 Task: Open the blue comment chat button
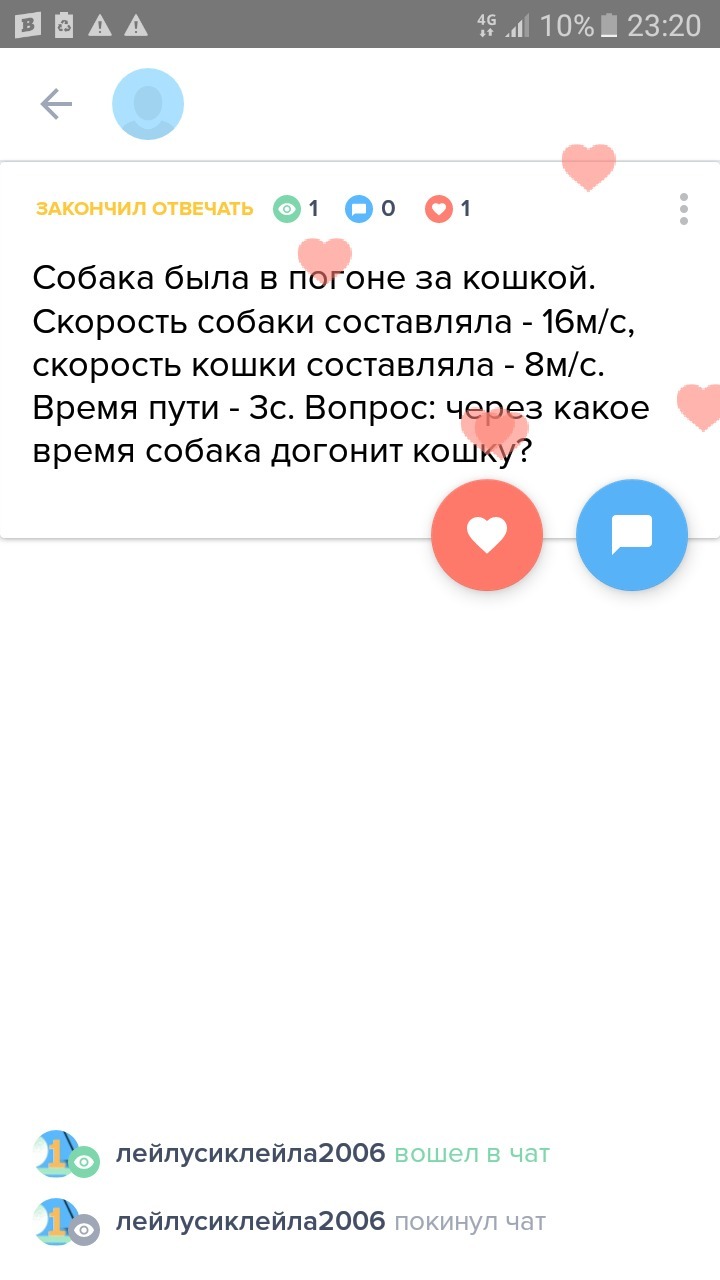pyautogui.click(x=632, y=535)
